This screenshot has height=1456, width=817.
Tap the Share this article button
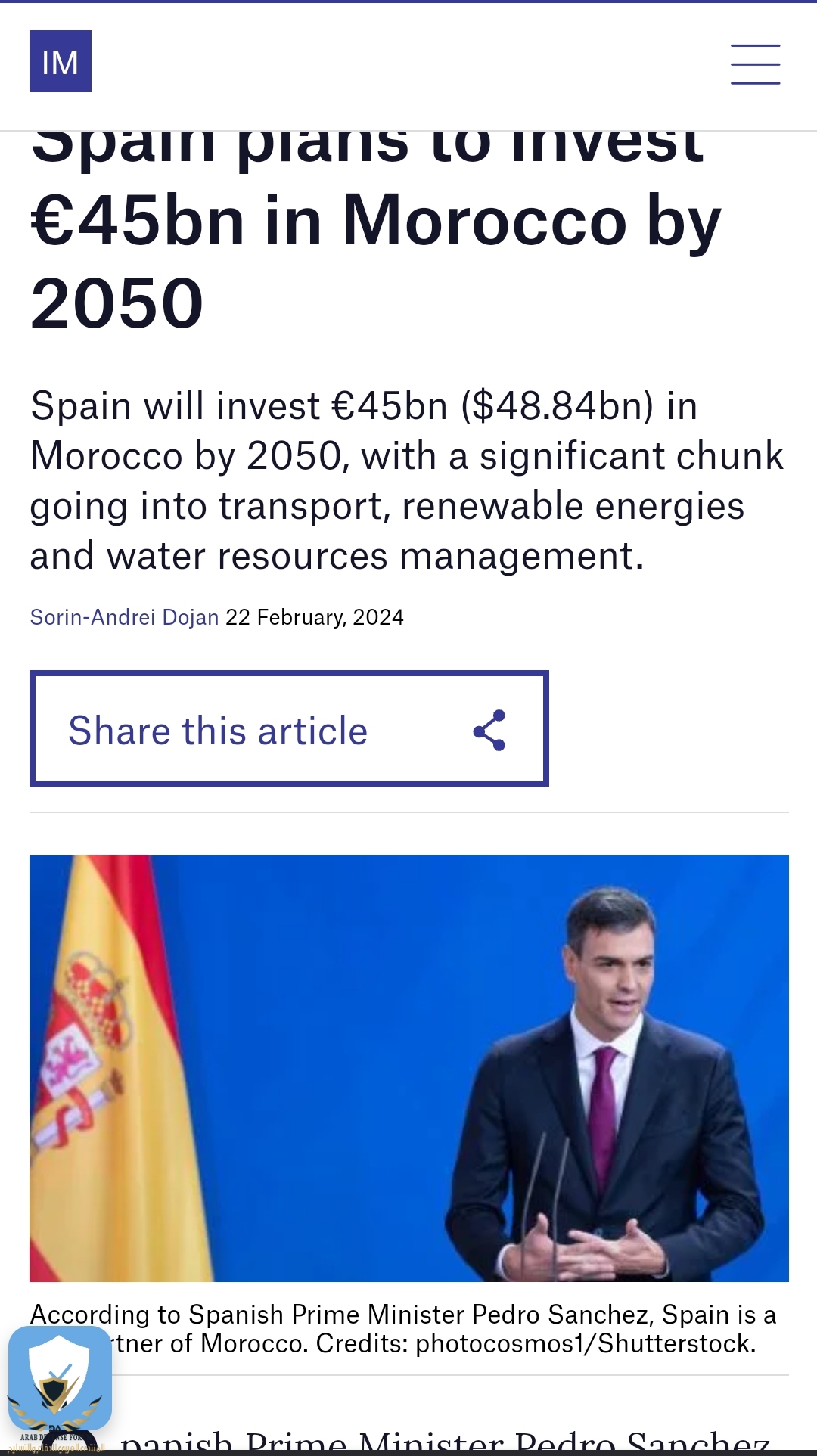click(289, 728)
